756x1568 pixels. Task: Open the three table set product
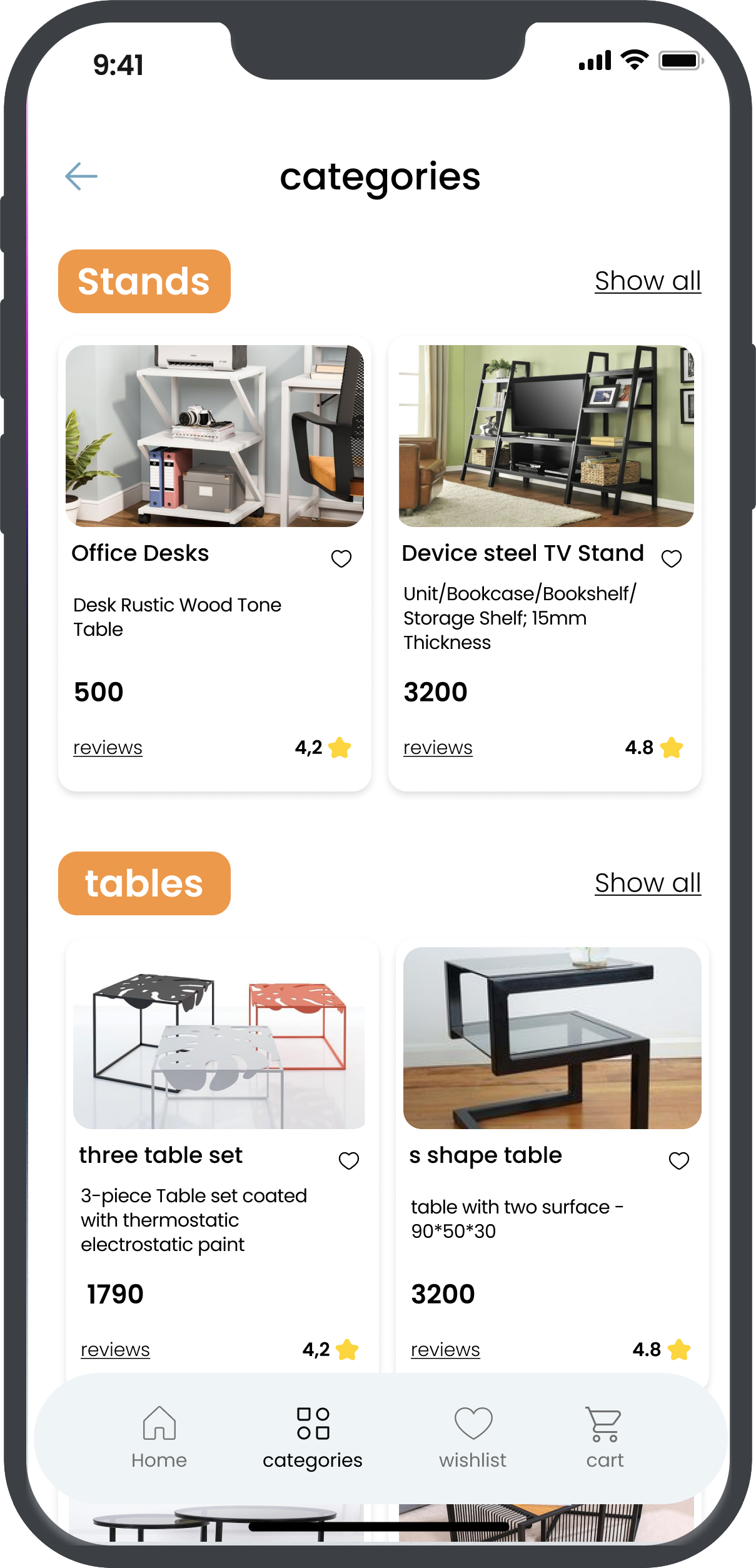click(219, 1038)
